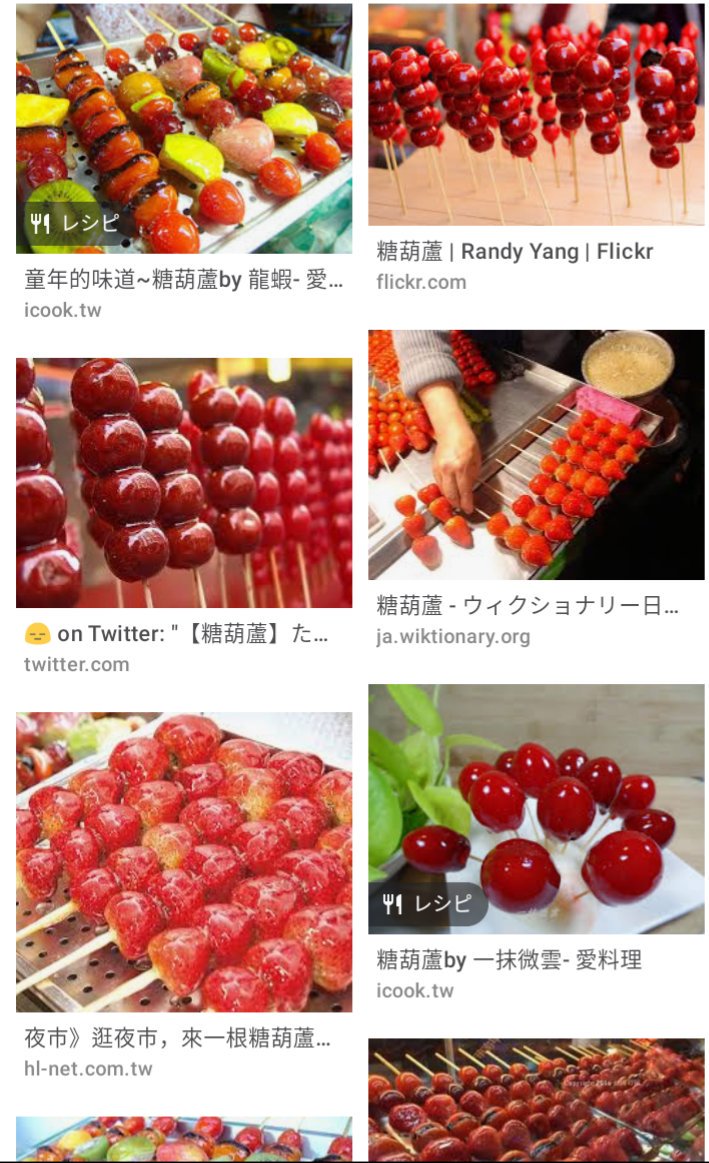Open the icook.tw 童年的味道 糖葫蘆 recipe image
The image size is (709, 1163).
coord(183,128)
